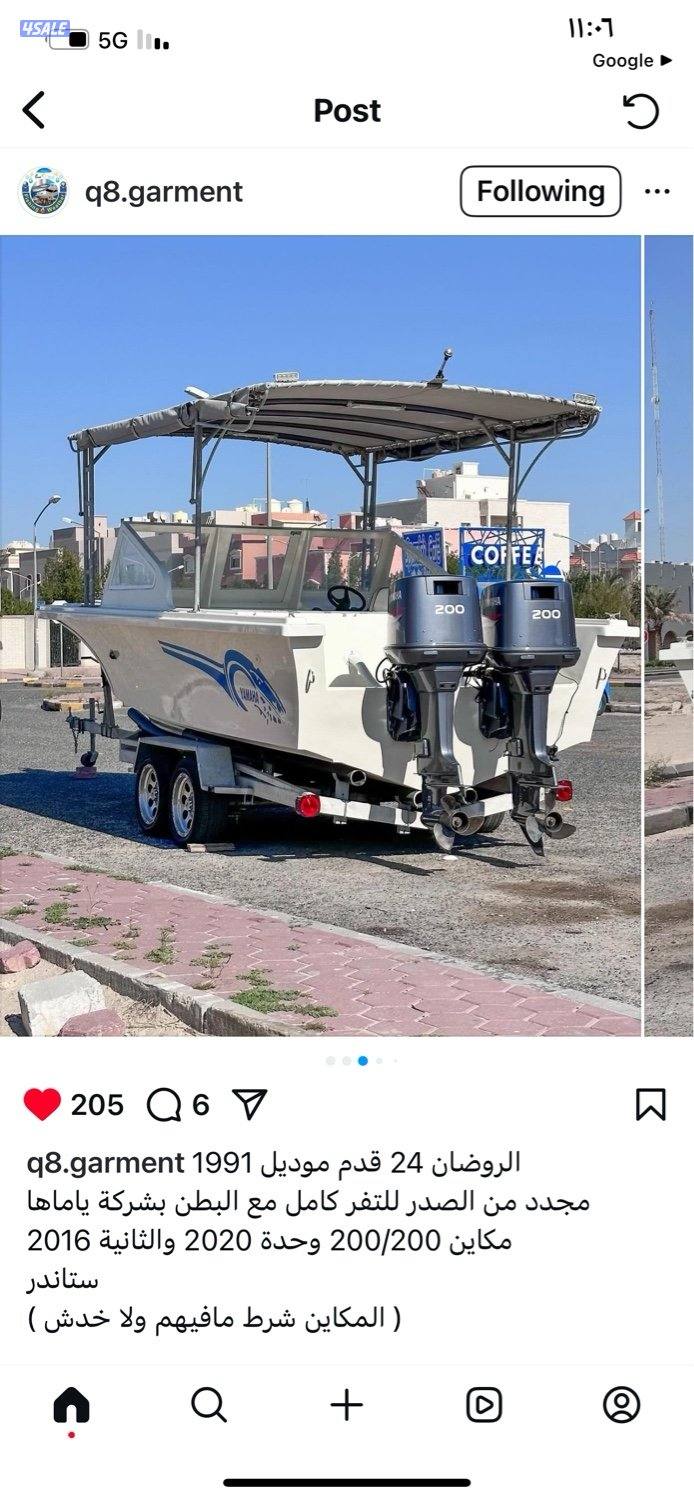
Task: Unlike the post with the red heart
Action: coord(42,1105)
